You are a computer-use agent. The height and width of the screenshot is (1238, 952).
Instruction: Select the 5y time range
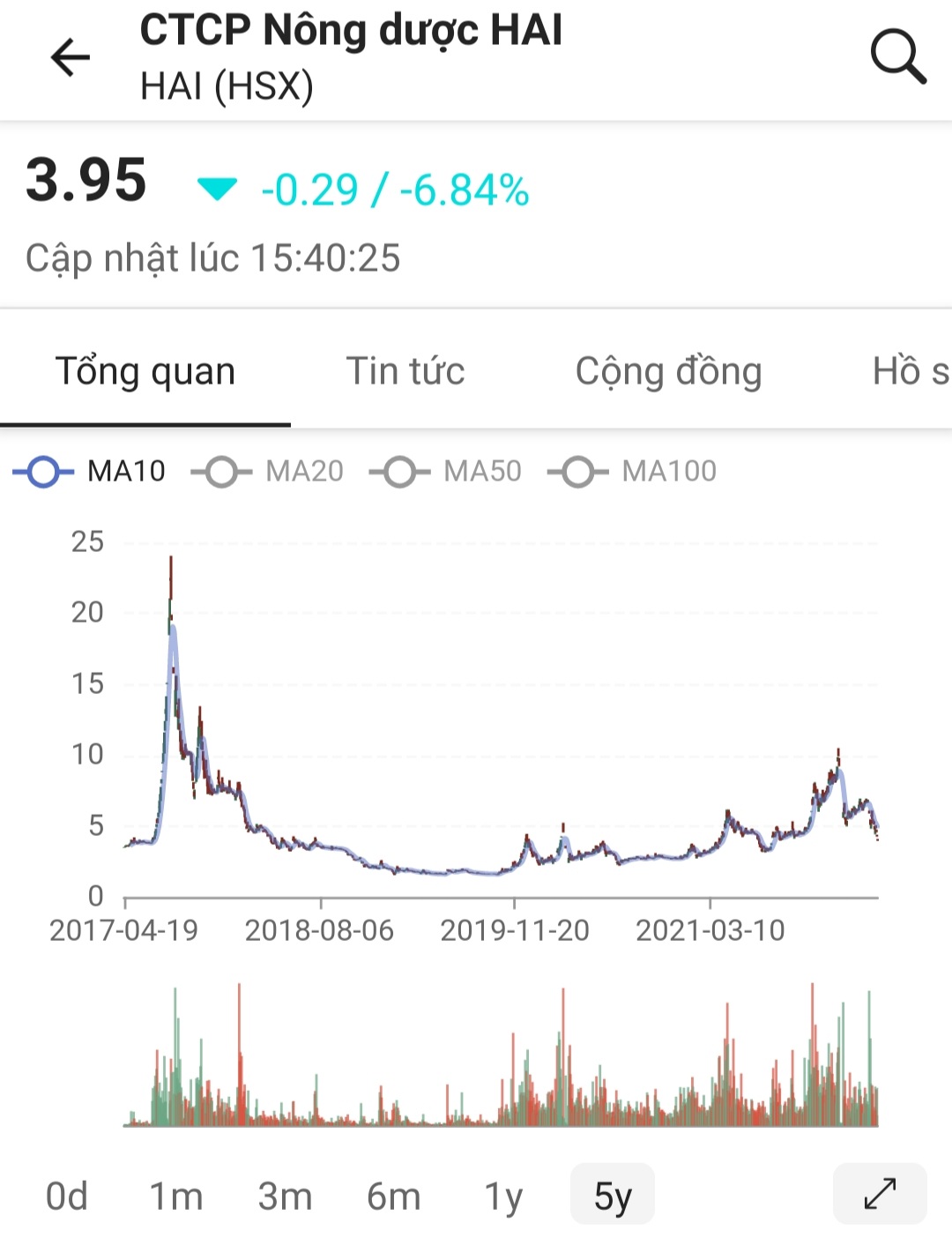coord(613,1196)
